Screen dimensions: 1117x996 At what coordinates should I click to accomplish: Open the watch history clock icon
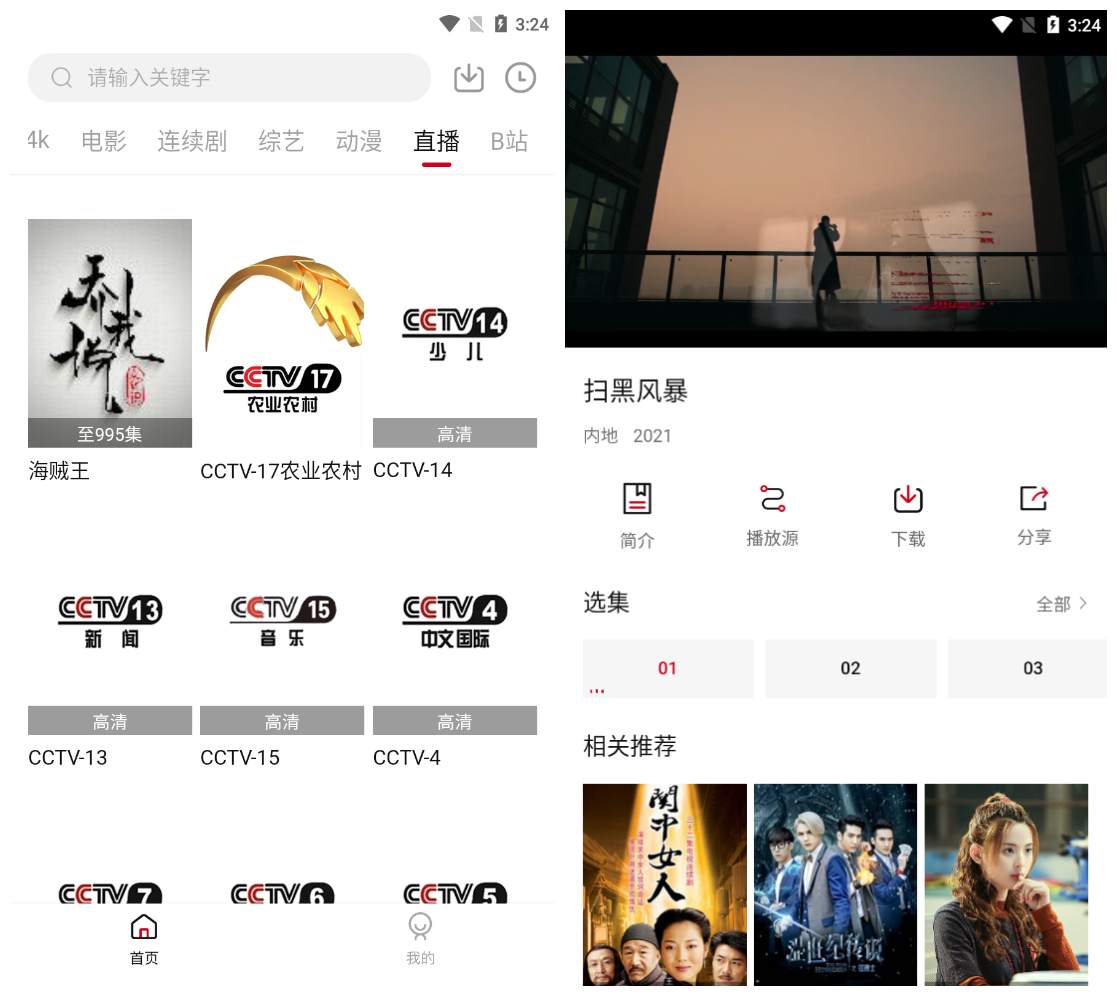520,78
